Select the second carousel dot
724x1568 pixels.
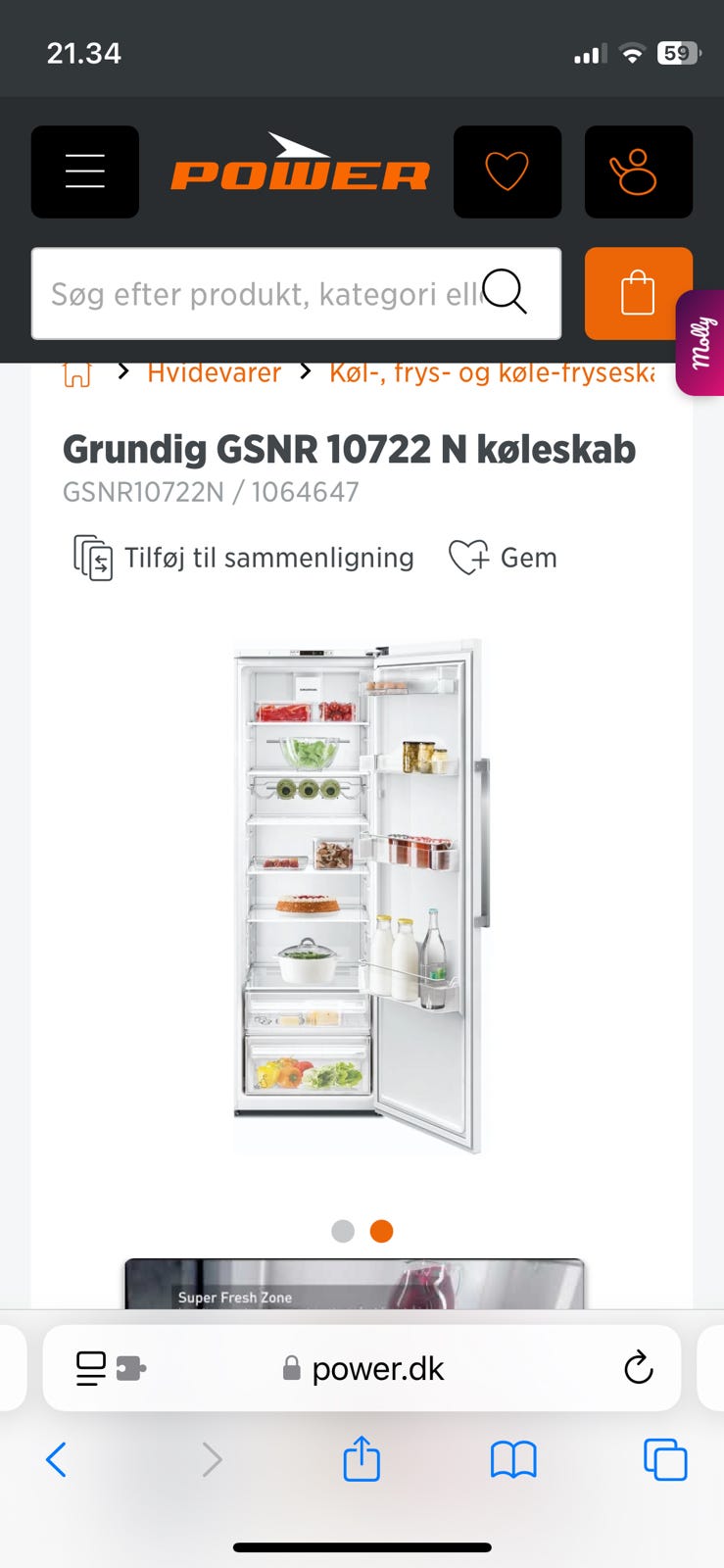[381, 1231]
